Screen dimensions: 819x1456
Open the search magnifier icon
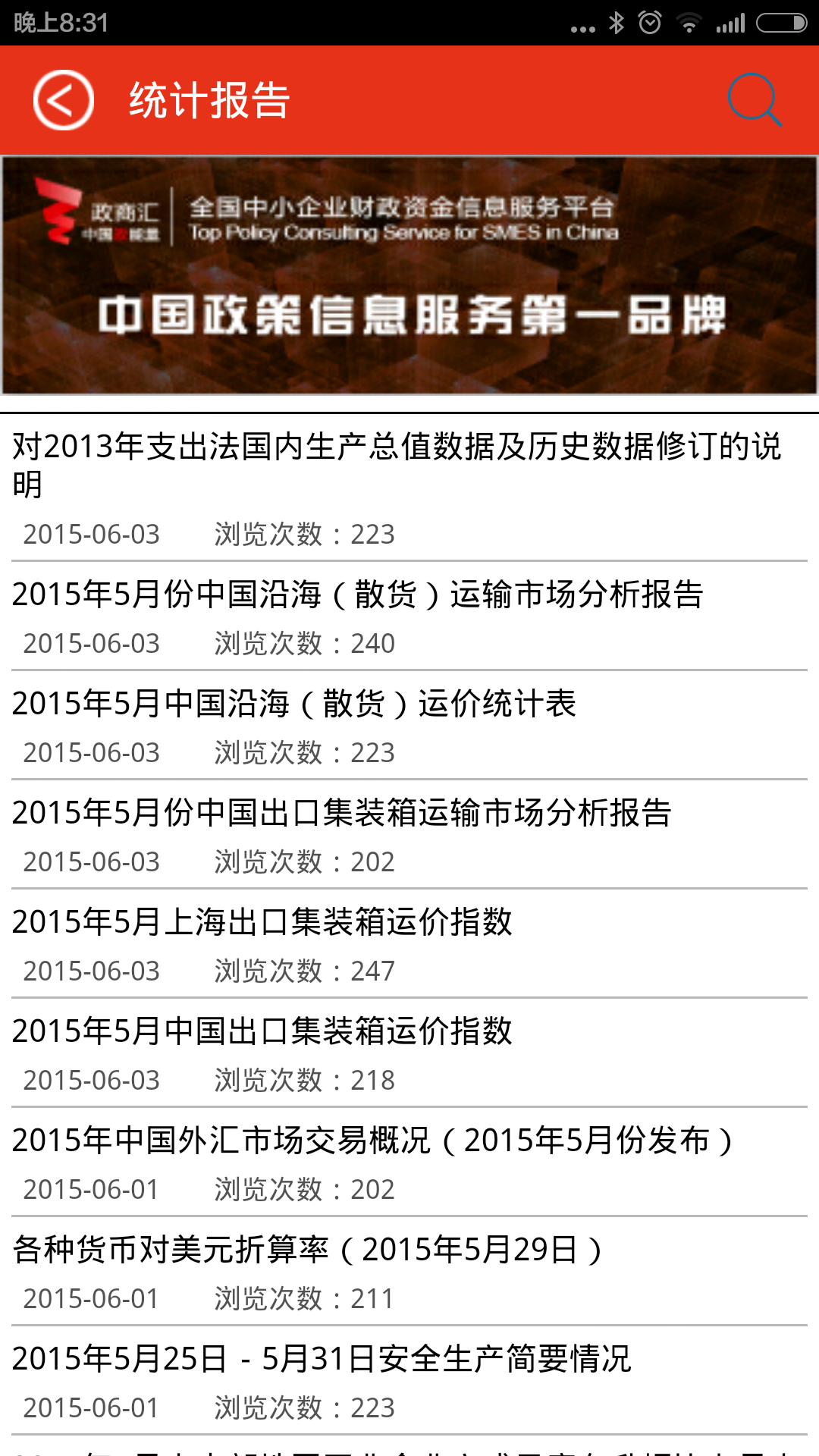pyautogui.click(x=754, y=99)
